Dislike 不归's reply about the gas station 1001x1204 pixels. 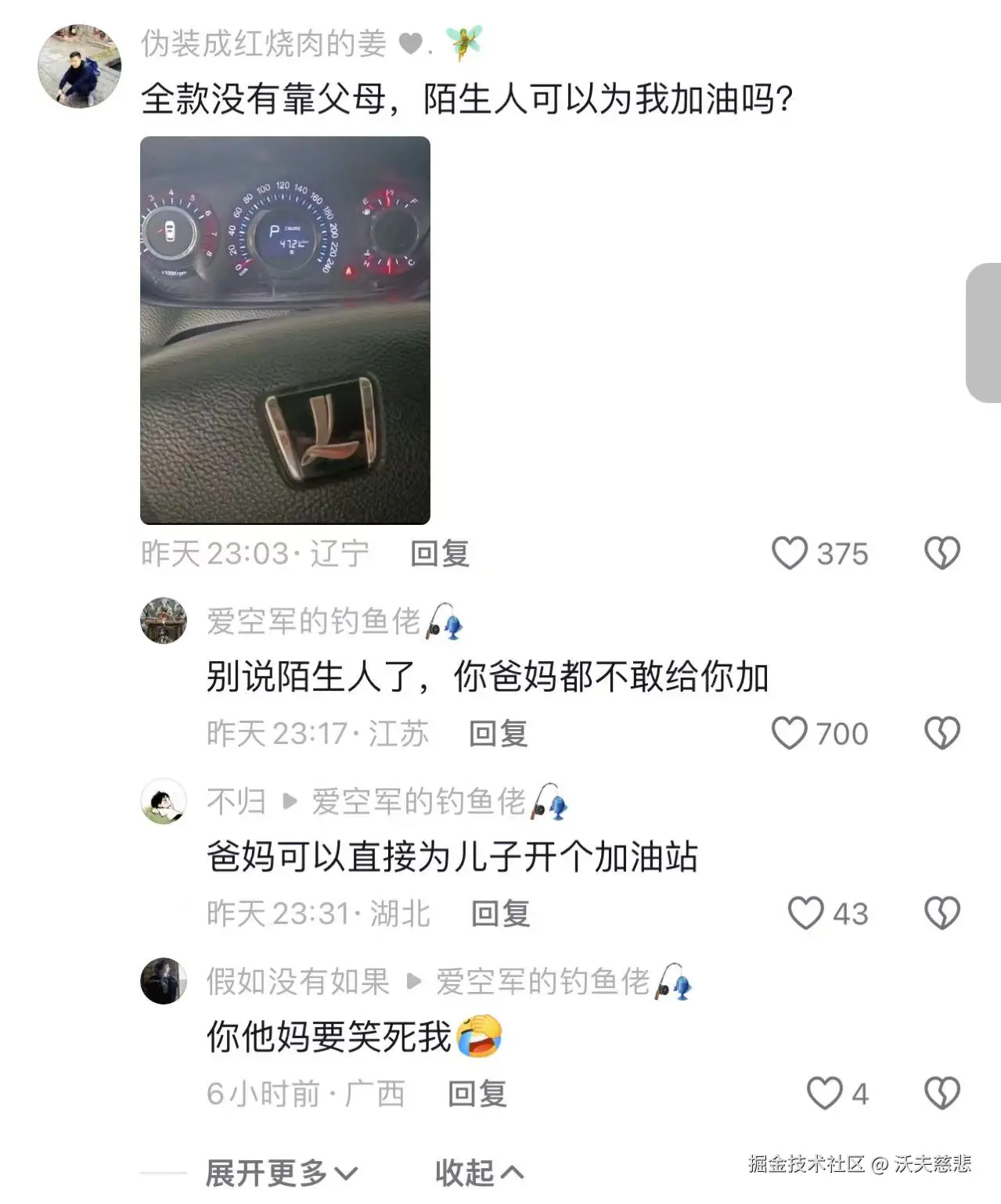coord(942,913)
